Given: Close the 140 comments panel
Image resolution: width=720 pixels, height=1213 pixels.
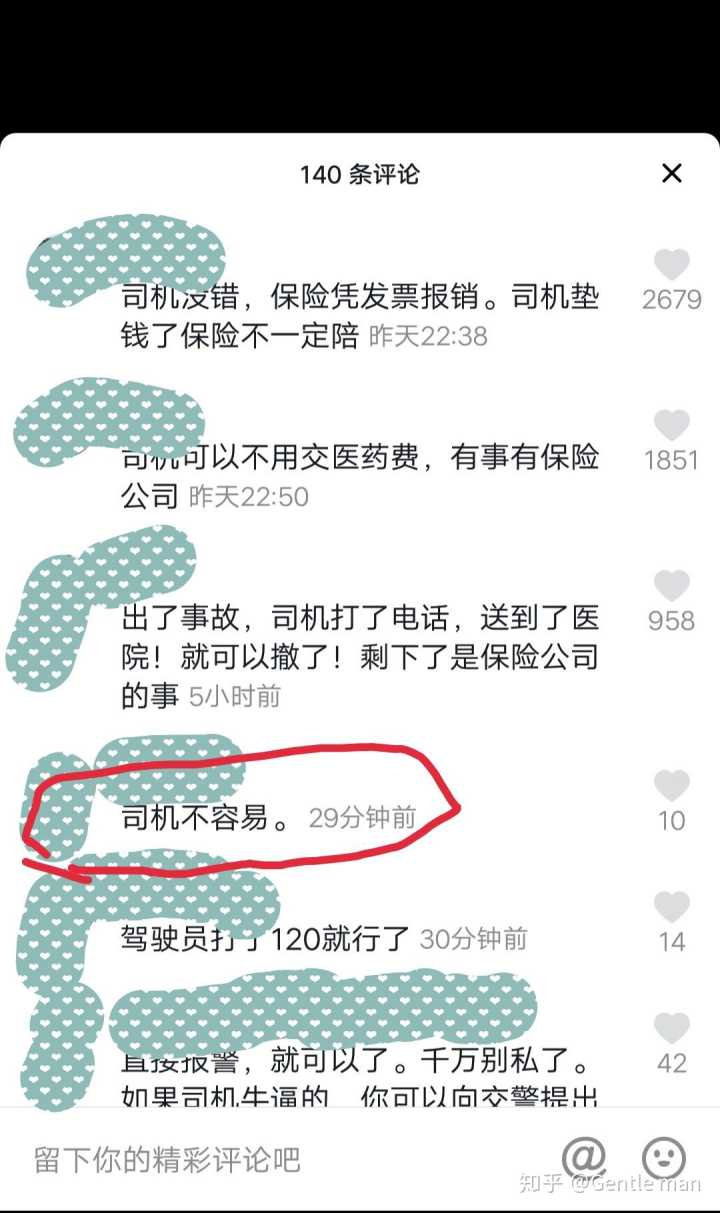Looking at the screenshot, I should pyautogui.click(x=672, y=173).
